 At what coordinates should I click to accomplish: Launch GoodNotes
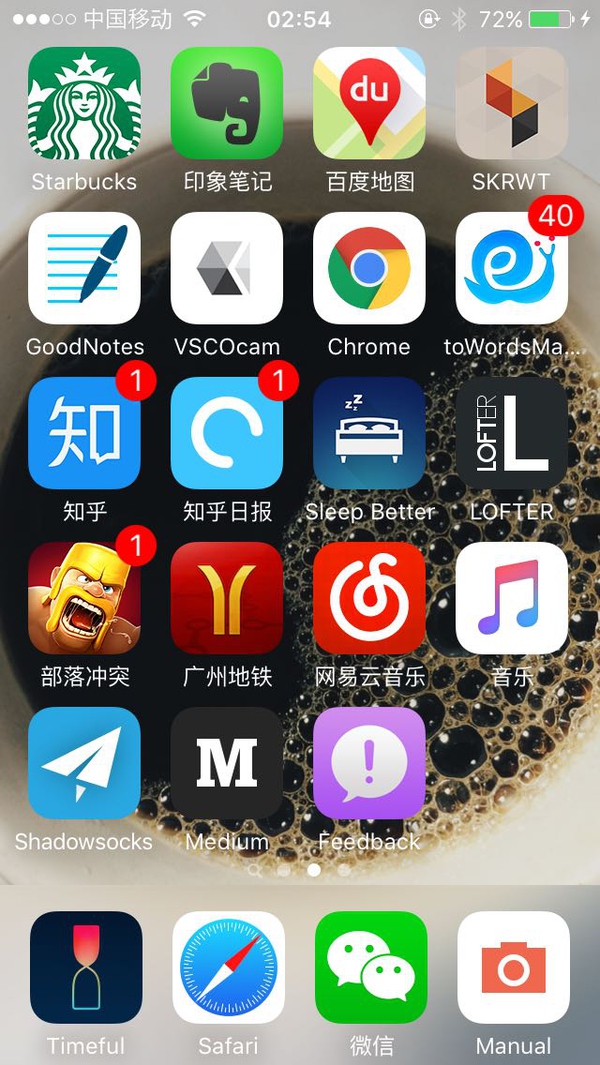(84, 268)
